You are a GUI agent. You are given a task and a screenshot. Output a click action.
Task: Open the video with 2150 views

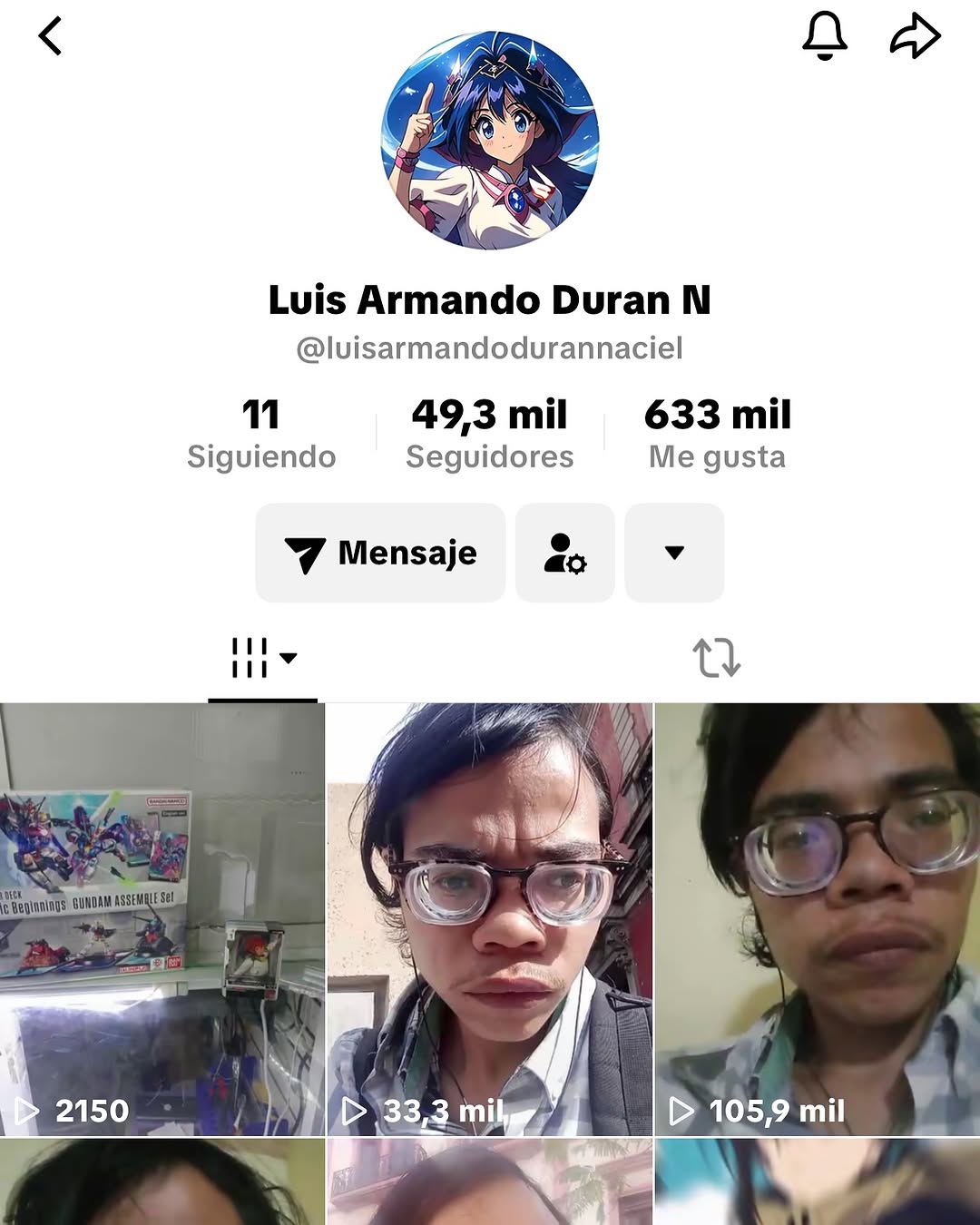tap(162, 918)
